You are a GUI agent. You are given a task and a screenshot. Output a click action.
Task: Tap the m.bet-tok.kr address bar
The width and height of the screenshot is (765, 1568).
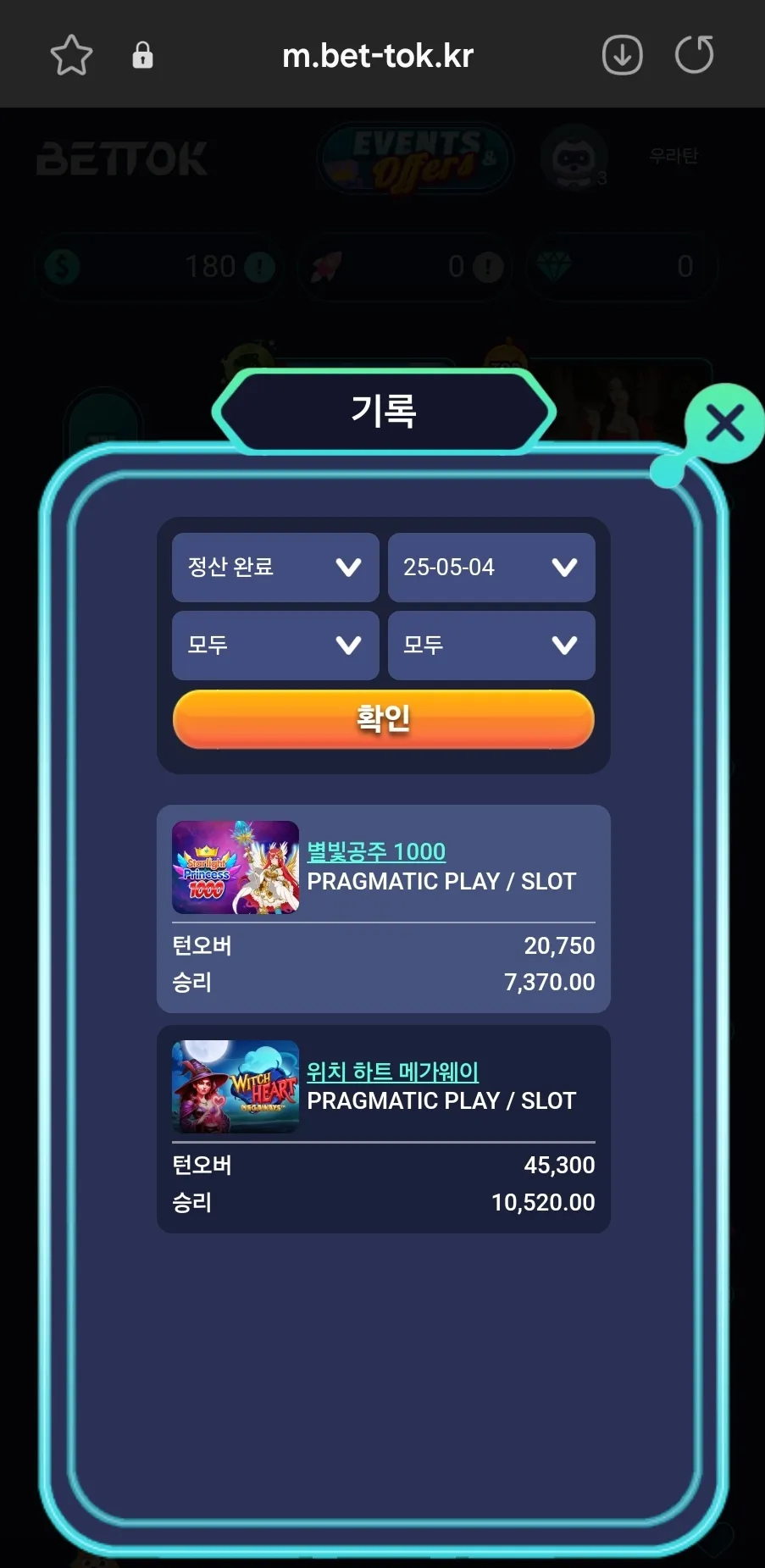(378, 56)
